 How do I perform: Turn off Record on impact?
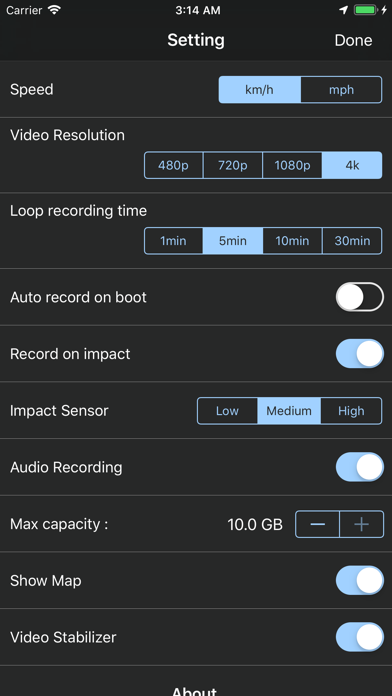[360, 354]
